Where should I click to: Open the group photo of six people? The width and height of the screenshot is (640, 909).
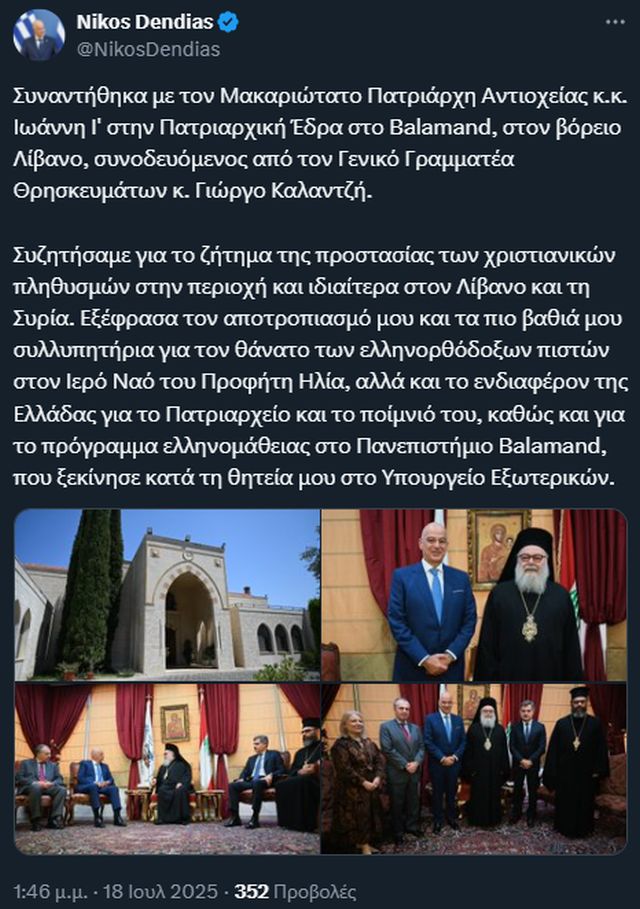[x=474, y=768]
